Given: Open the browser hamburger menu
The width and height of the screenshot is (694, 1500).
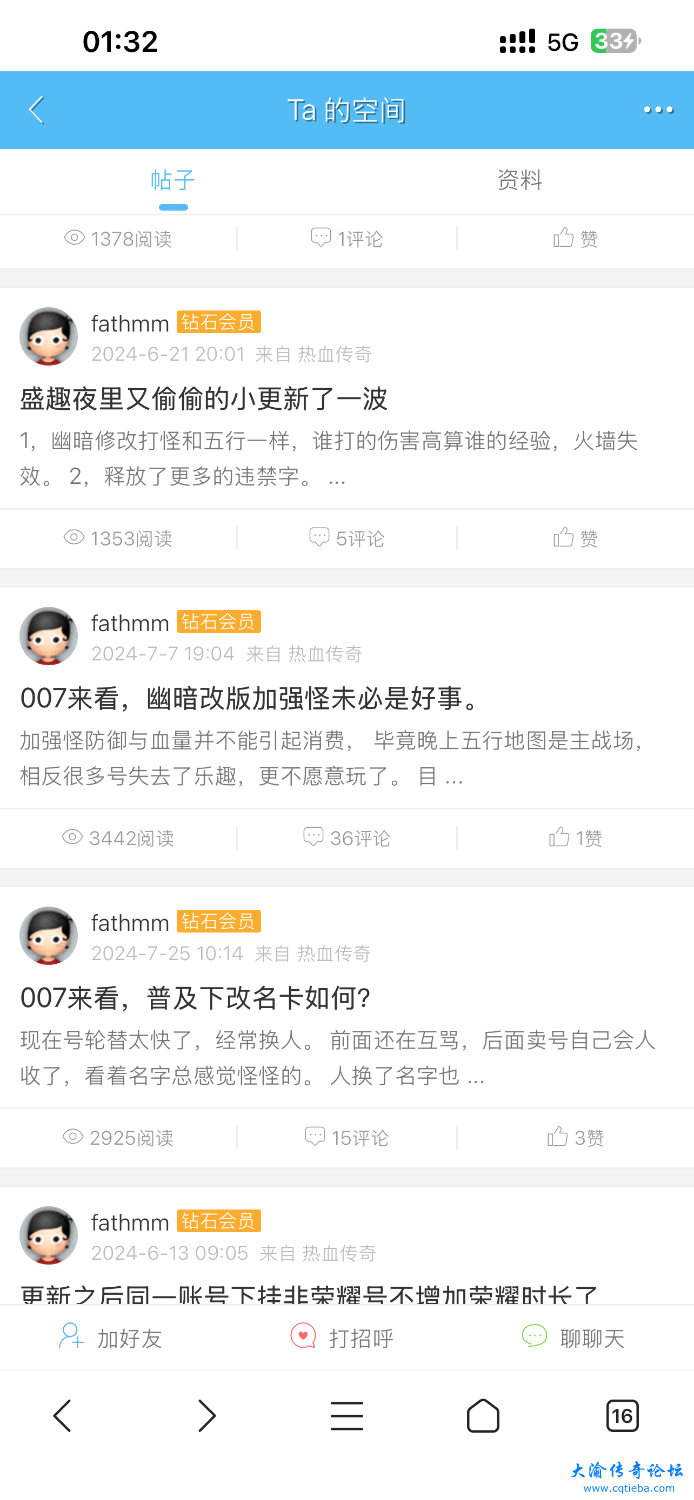Looking at the screenshot, I should click(347, 1416).
